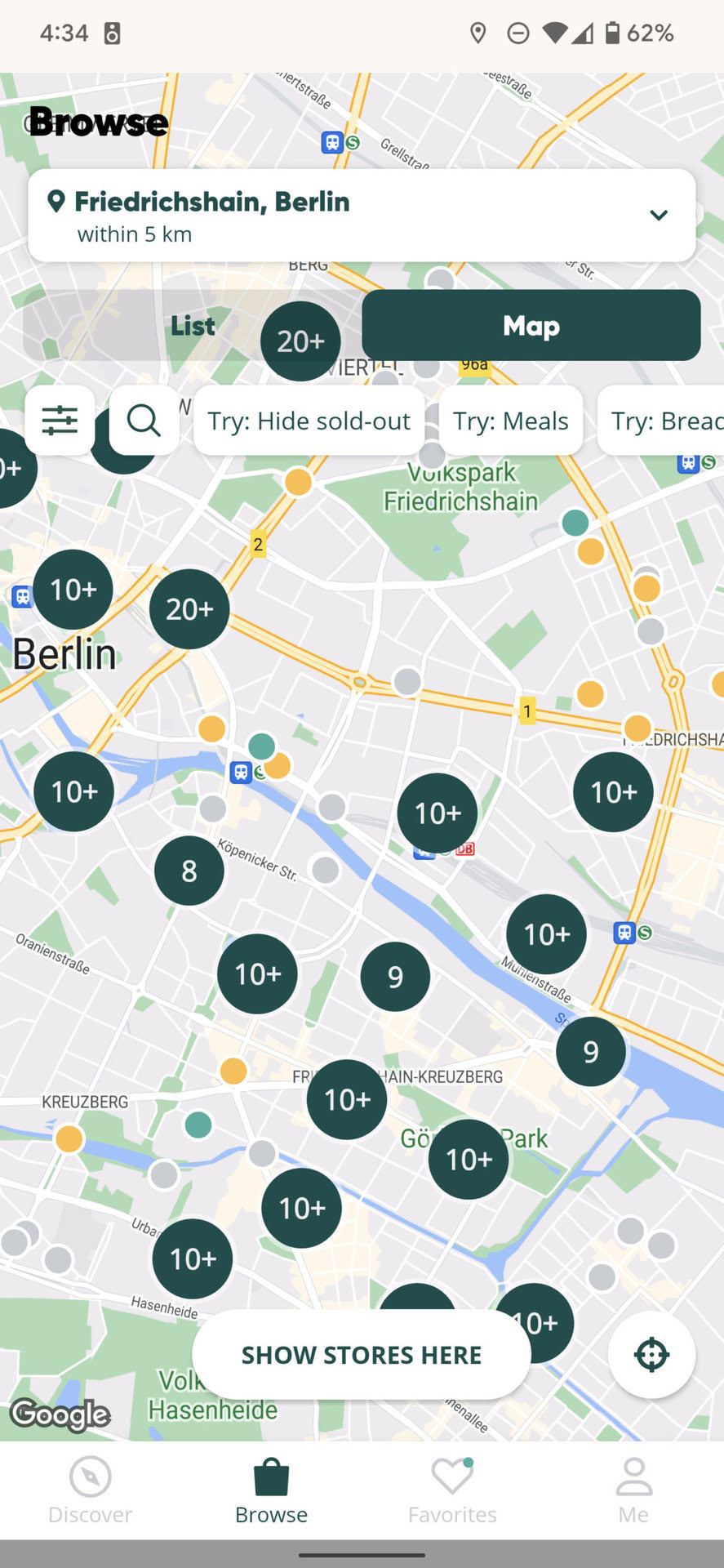Screen dimensions: 724x1568
Task: Center the map on my location
Action: pos(651,1355)
